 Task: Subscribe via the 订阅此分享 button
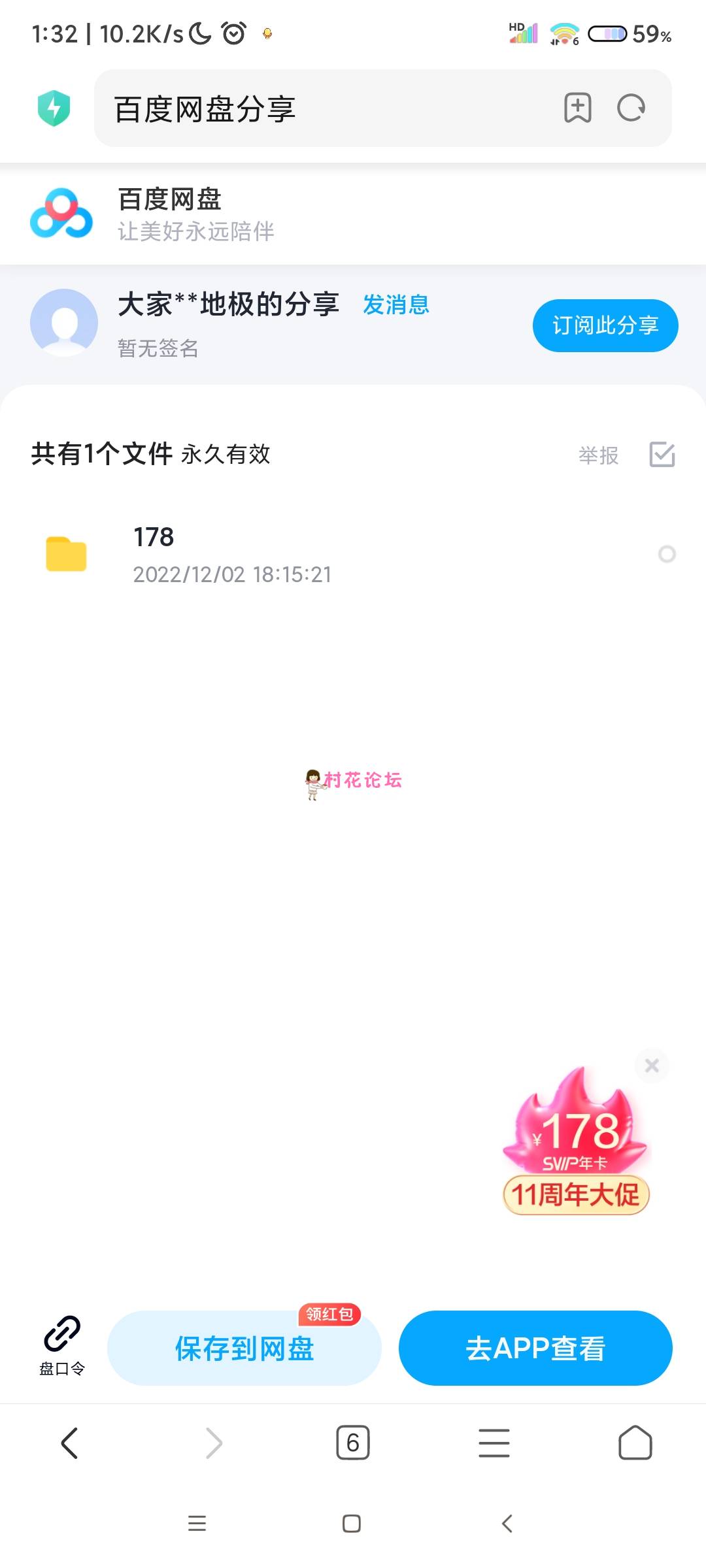click(605, 325)
